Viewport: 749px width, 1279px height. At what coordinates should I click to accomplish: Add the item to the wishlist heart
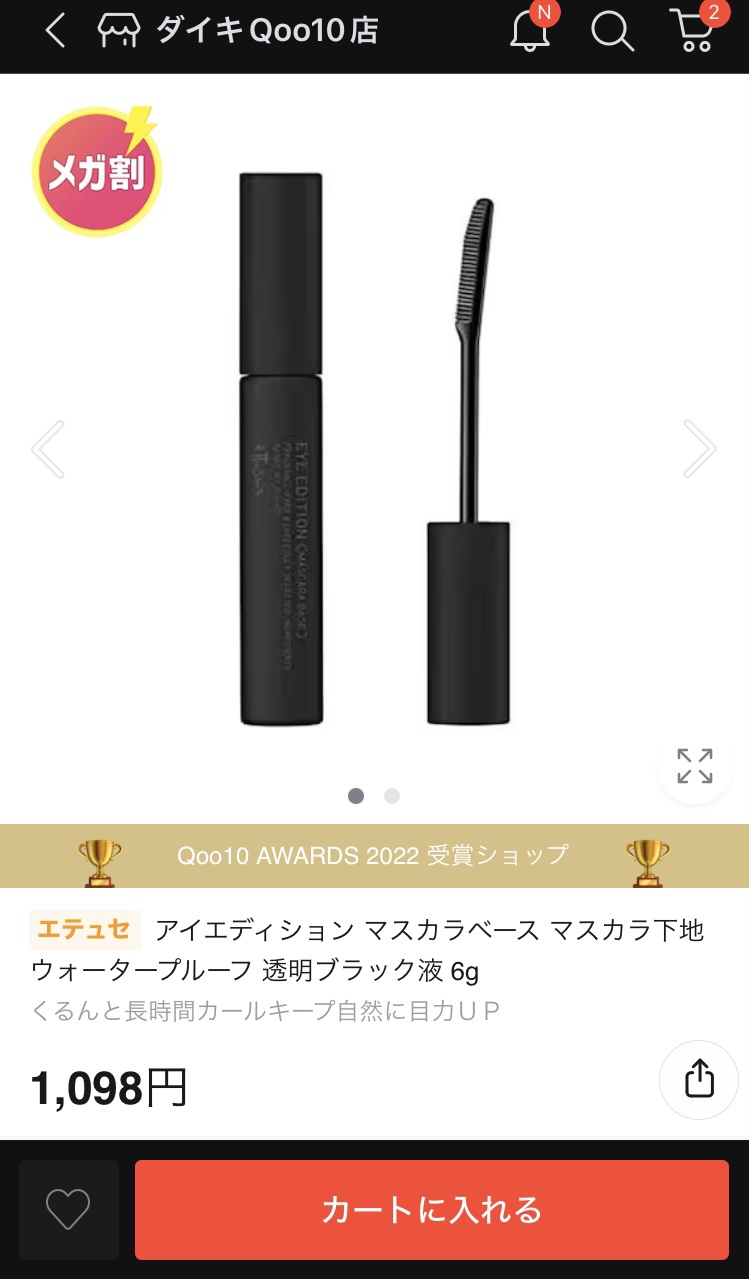click(x=69, y=1209)
